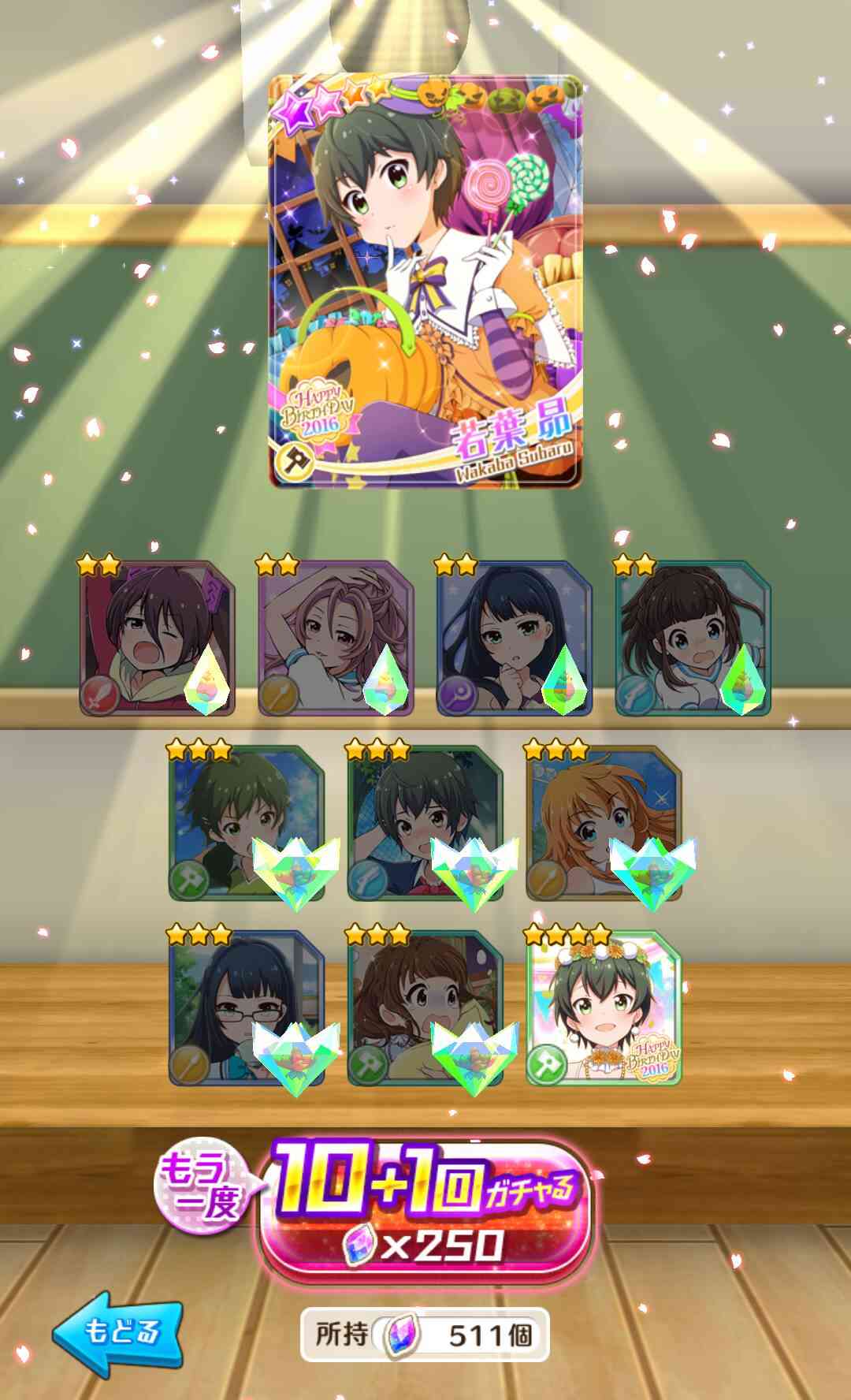Image resolution: width=851 pixels, height=1400 pixels.
Task: Open the two-star crying purple-haired card
Action: [158, 639]
